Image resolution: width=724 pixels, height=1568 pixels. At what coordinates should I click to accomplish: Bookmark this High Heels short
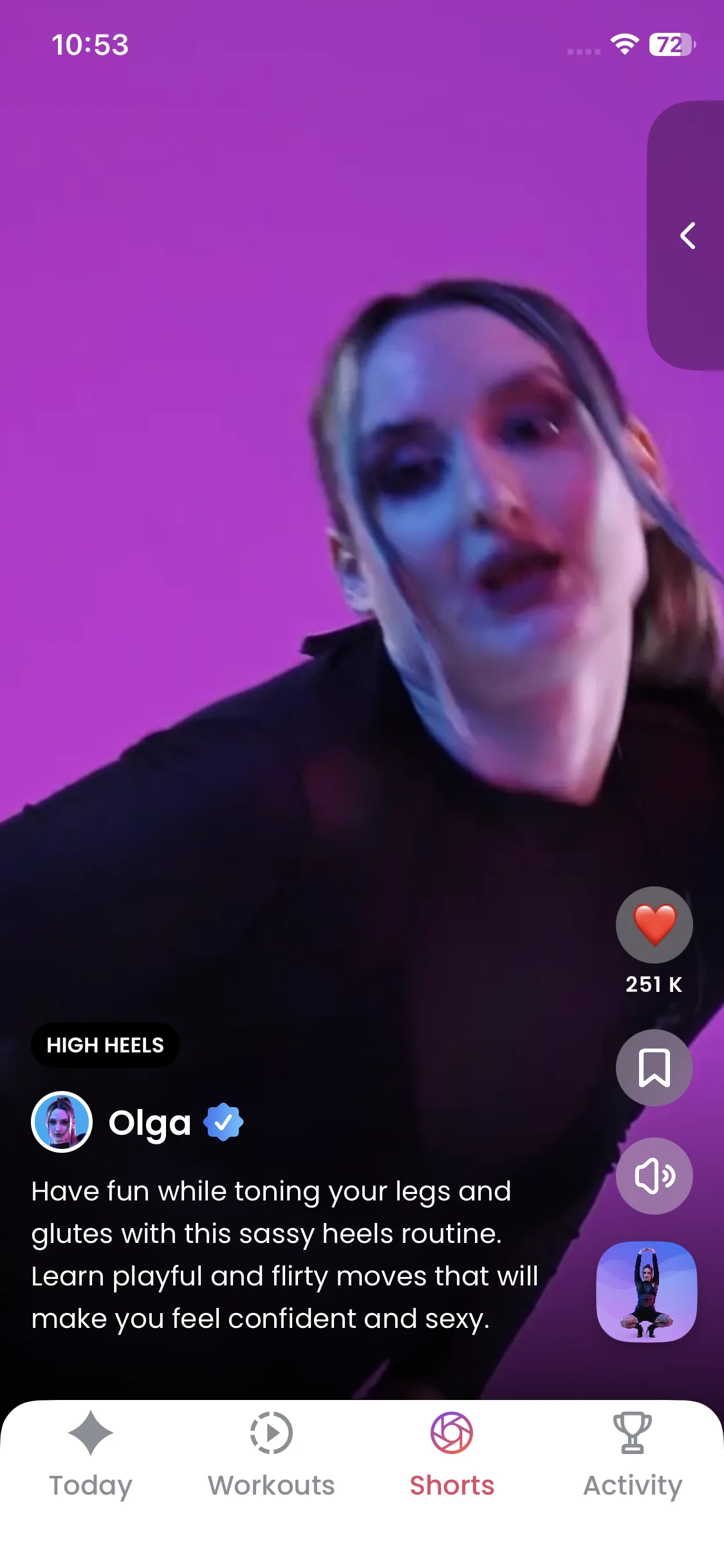(x=654, y=1068)
